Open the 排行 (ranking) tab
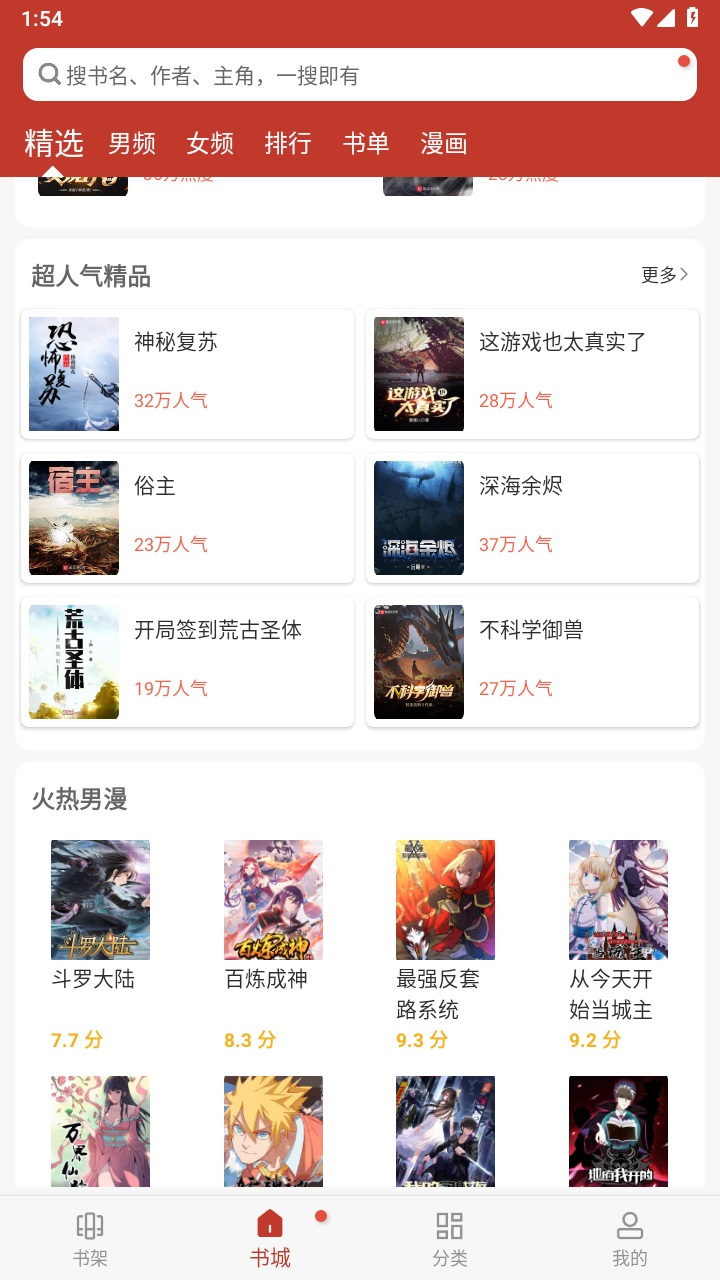 [288, 143]
